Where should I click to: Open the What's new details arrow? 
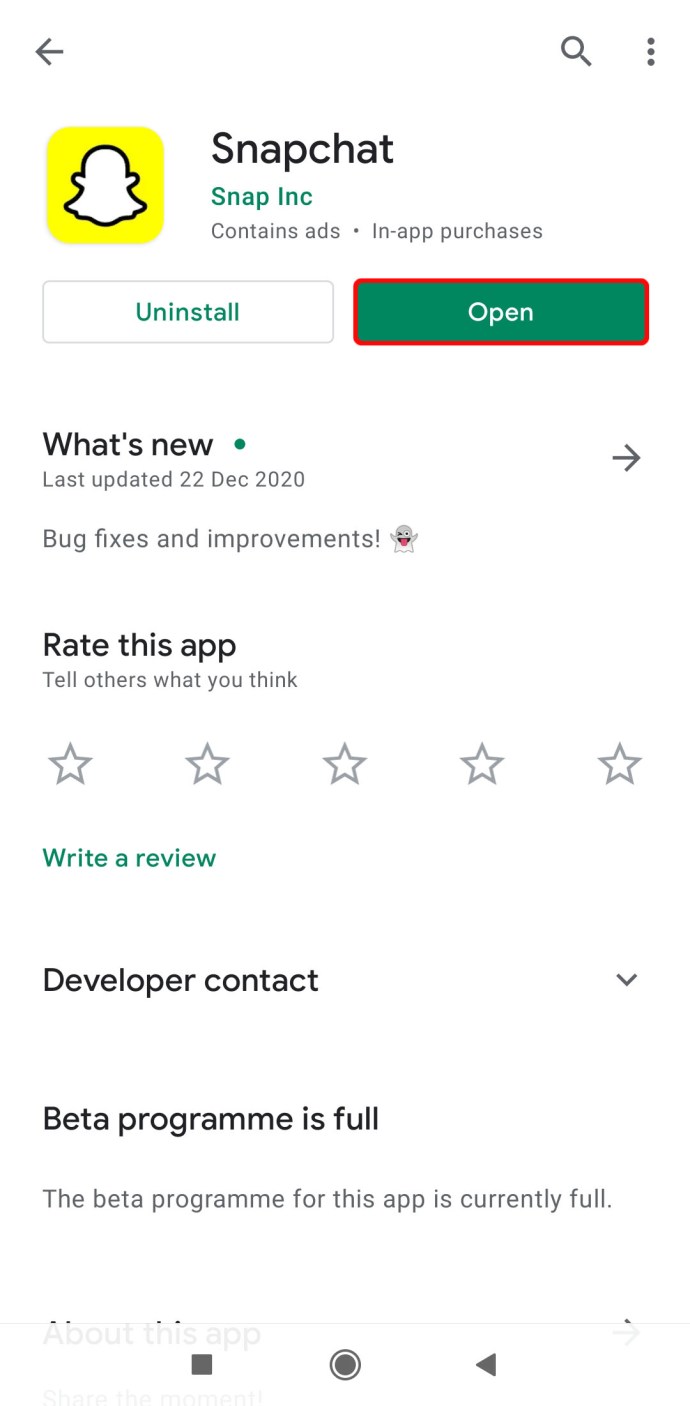pyautogui.click(x=626, y=458)
